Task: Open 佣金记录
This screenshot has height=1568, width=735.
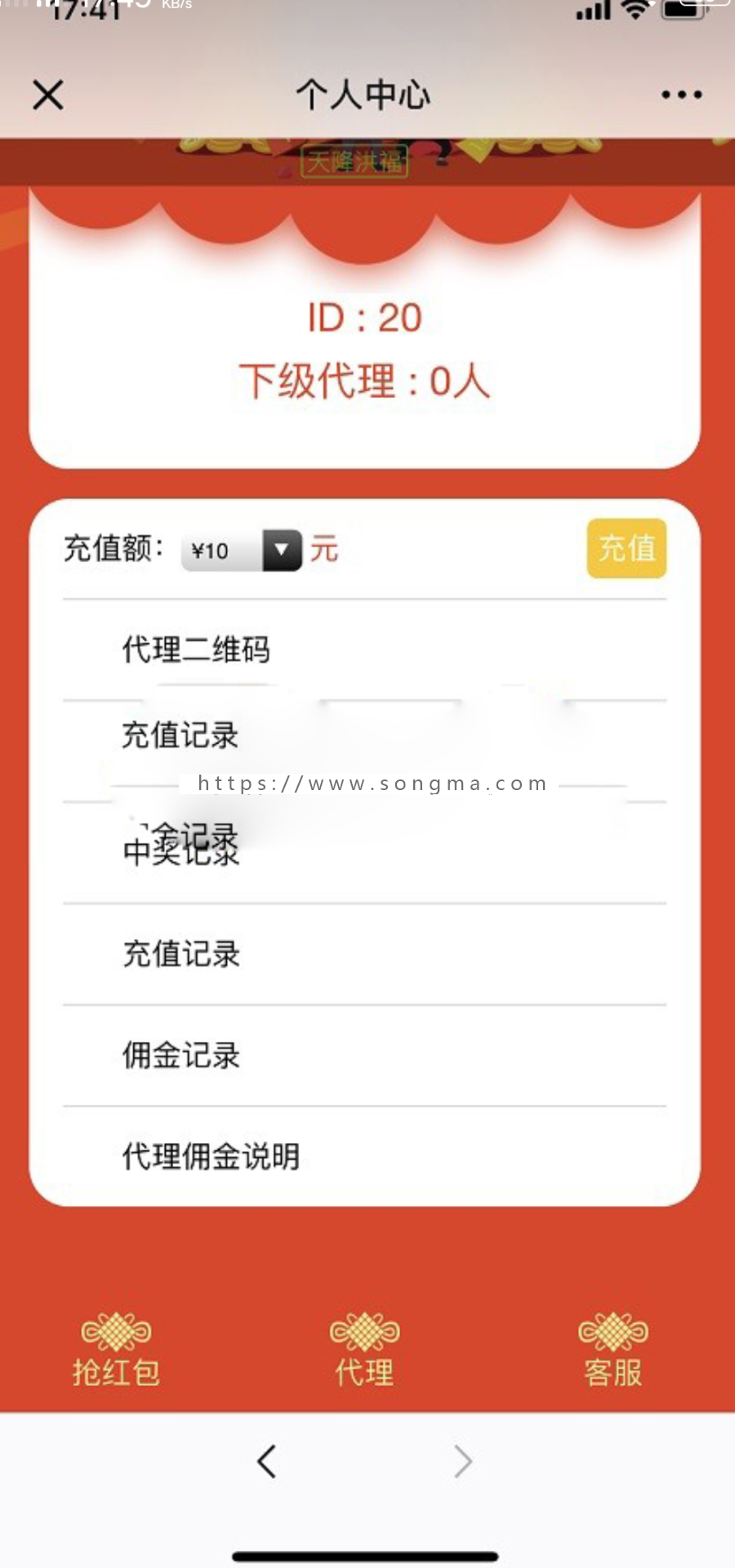Action: point(181,1056)
